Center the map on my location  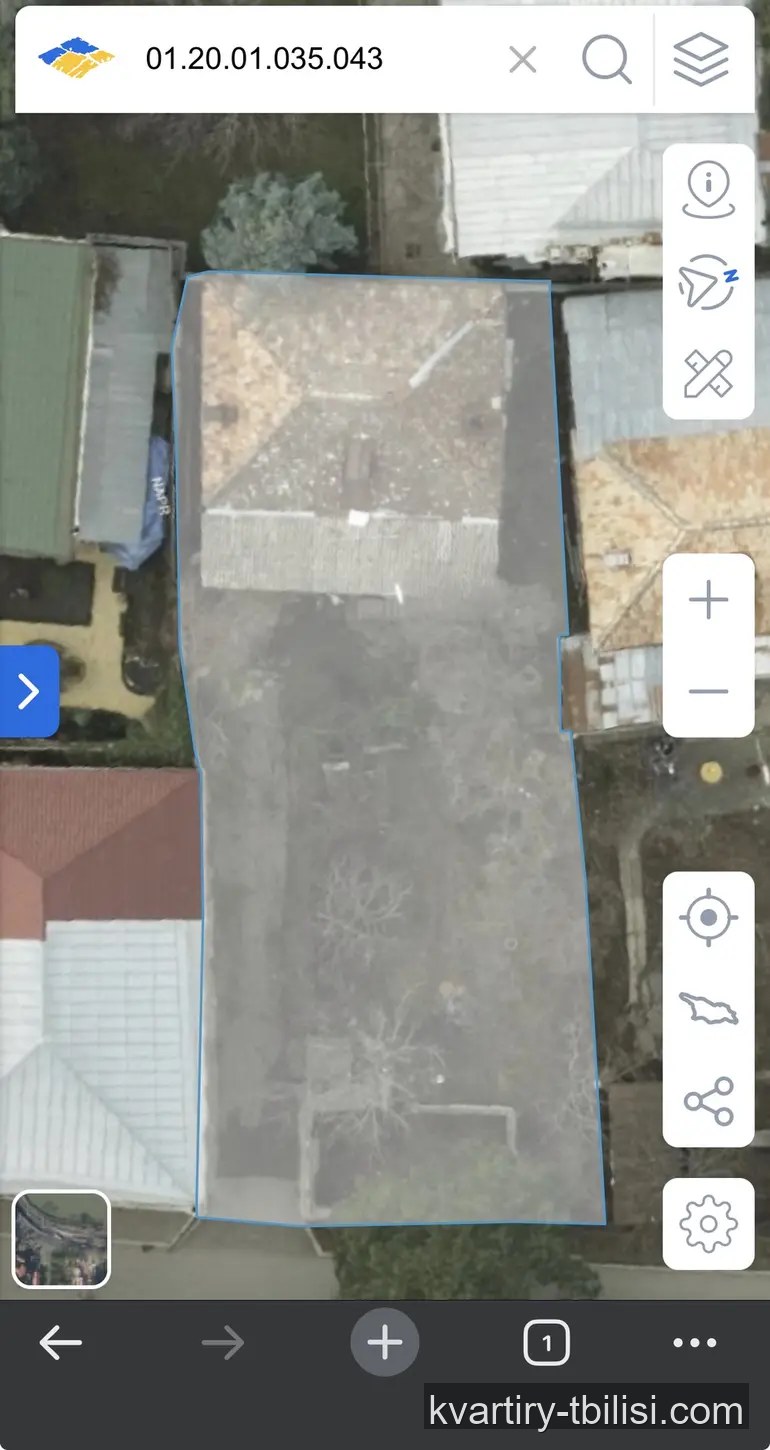(708, 917)
